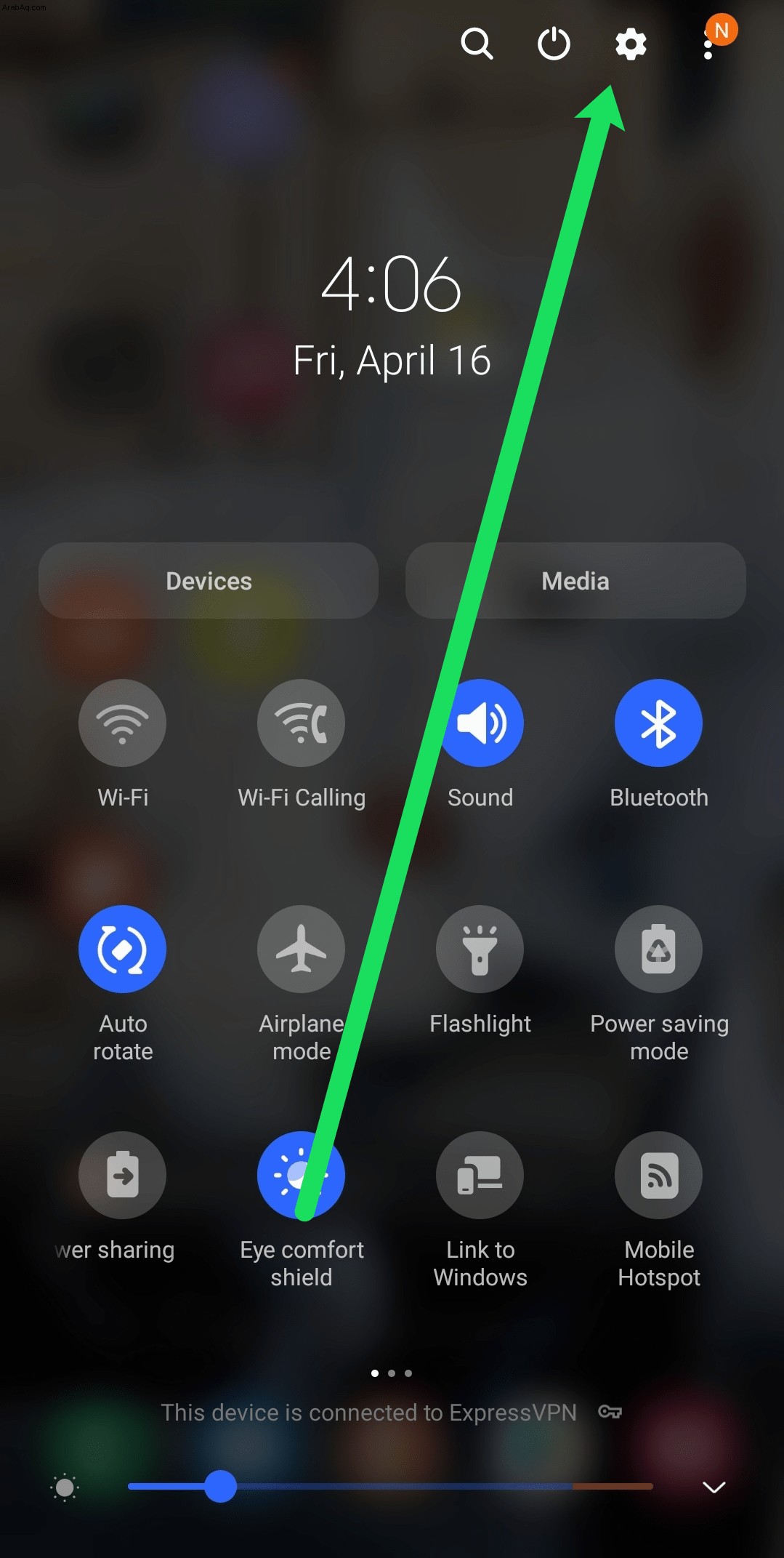Open the Media panel
Viewport: 784px width, 1558px height.
point(575,581)
